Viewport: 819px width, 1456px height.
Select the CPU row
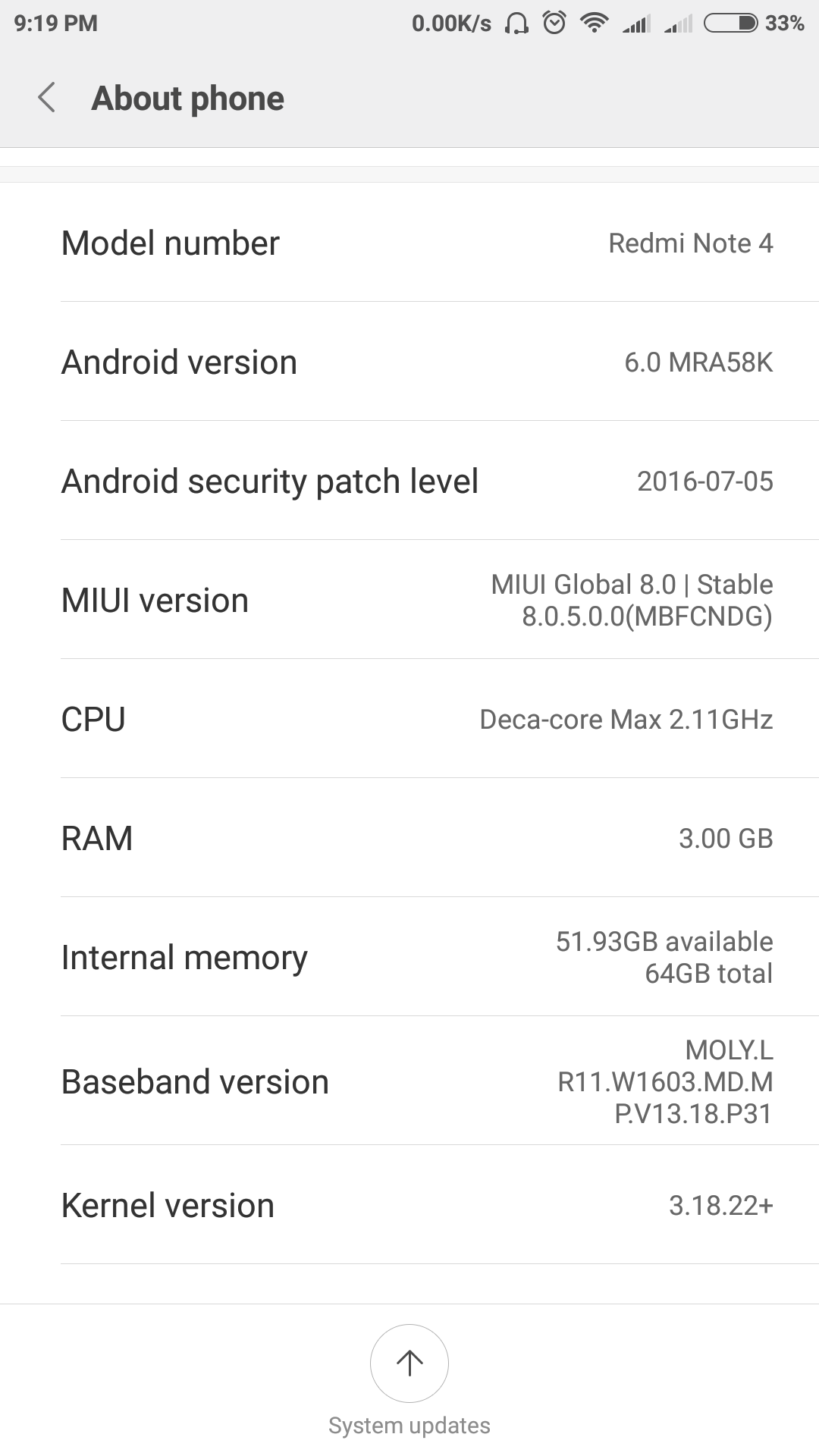409,719
